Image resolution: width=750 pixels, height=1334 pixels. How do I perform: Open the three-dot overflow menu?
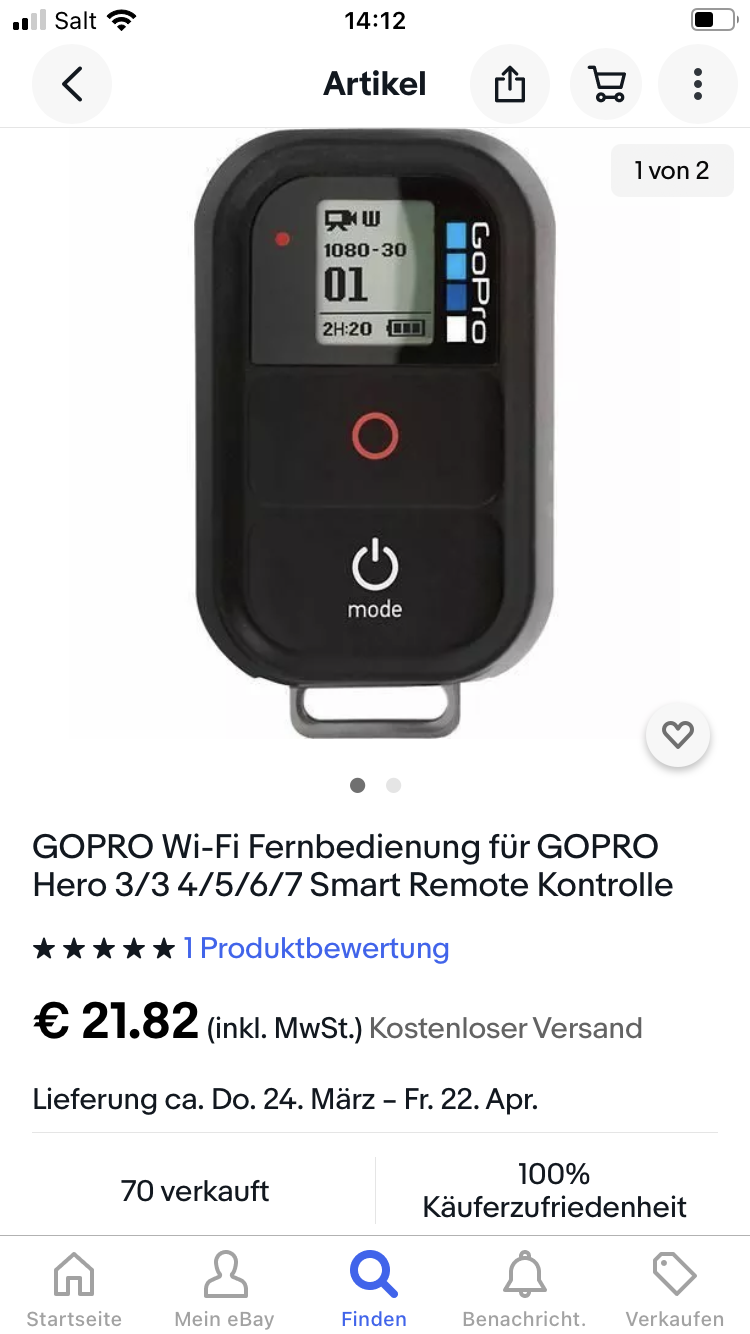point(698,85)
